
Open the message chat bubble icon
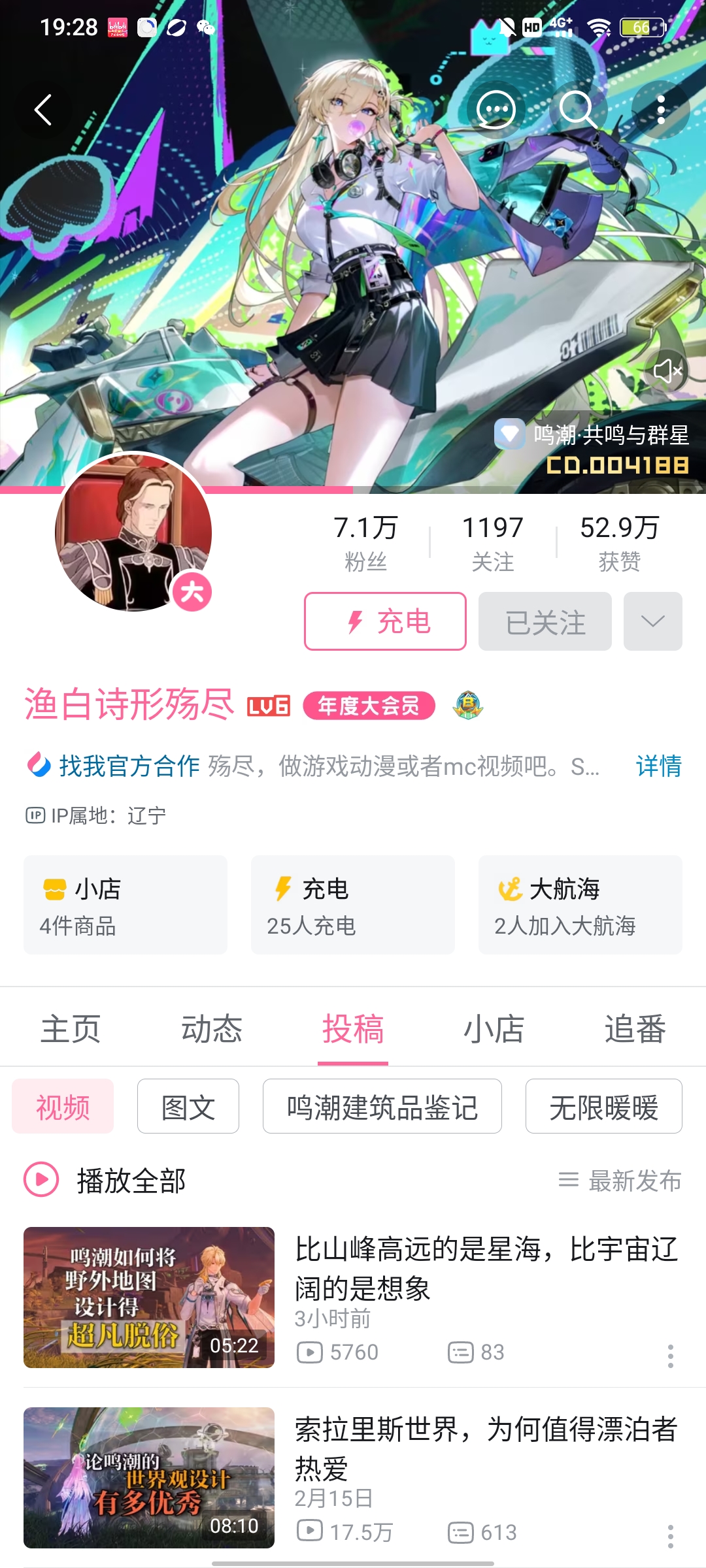pyautogui.click(x=496, y=110)
